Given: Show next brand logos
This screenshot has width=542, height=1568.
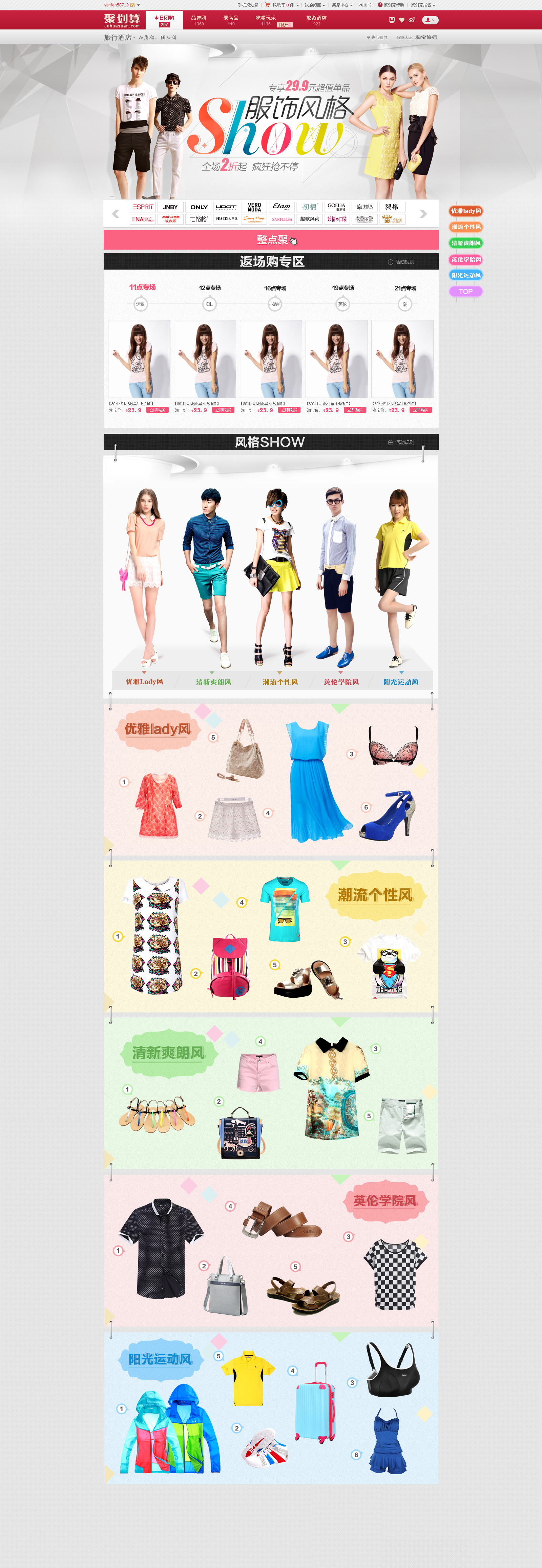Looking at the screenshot, I should [423, 214].
